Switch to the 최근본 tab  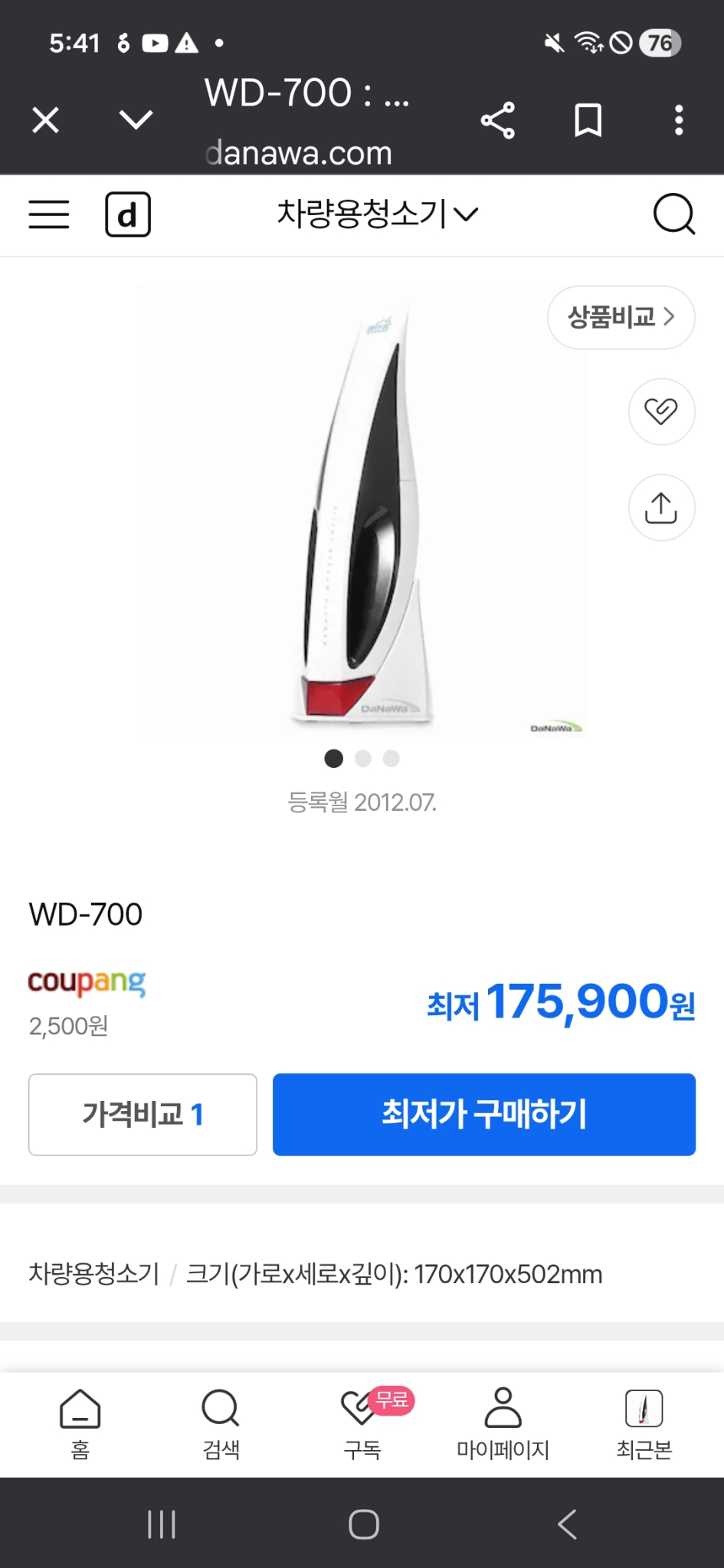point(644,1424)
